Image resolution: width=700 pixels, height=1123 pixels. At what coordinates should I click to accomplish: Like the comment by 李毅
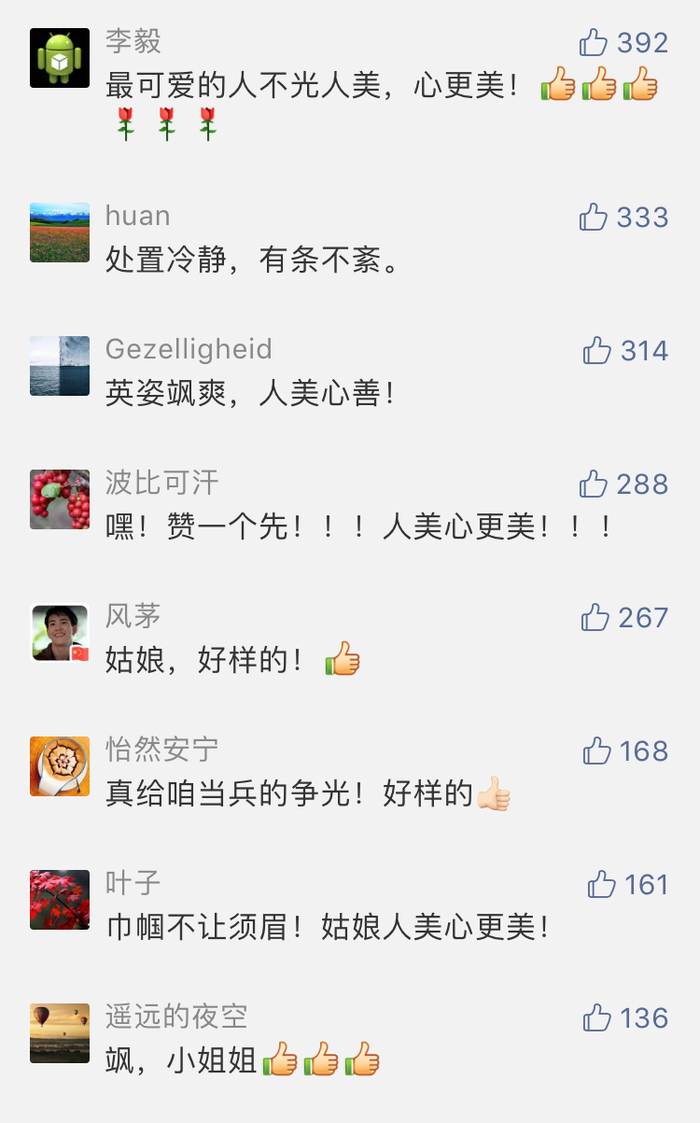(x=593, y=42)
